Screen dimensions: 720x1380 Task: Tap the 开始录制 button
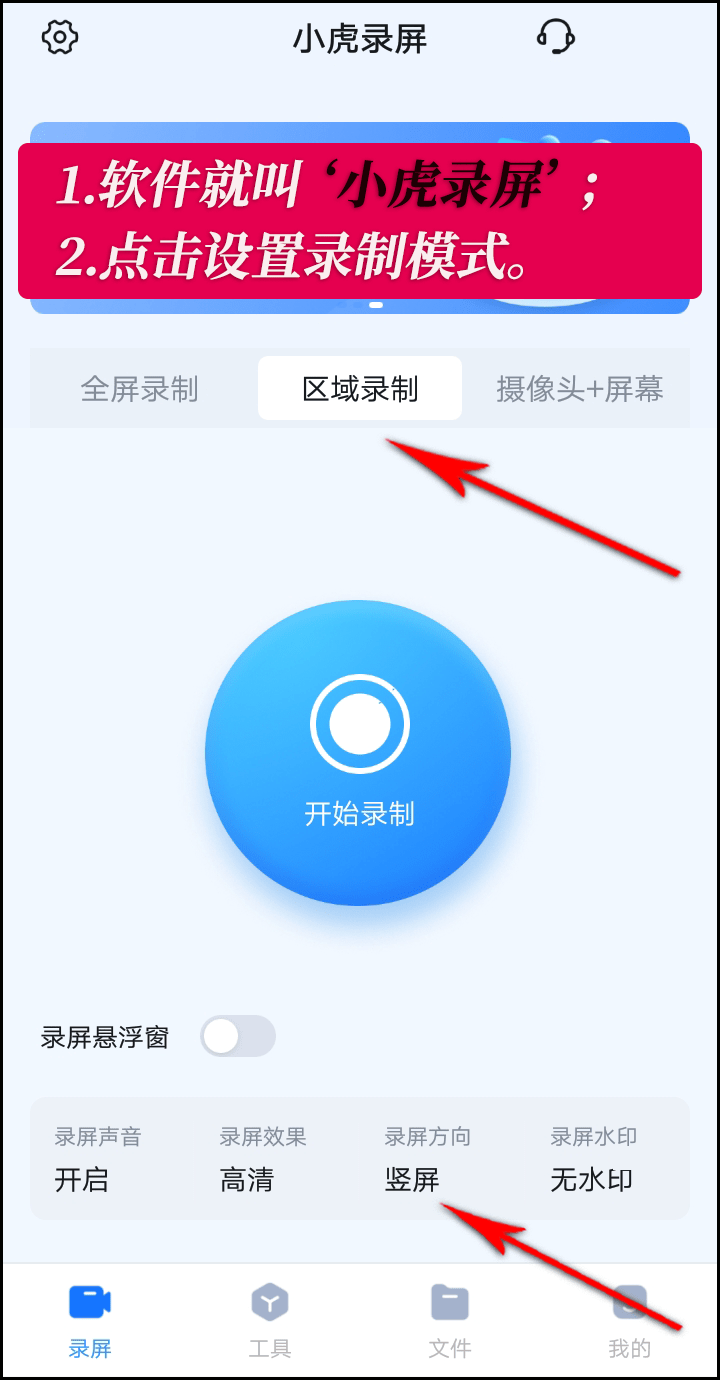pyautogui.click(x=358, y=753)
